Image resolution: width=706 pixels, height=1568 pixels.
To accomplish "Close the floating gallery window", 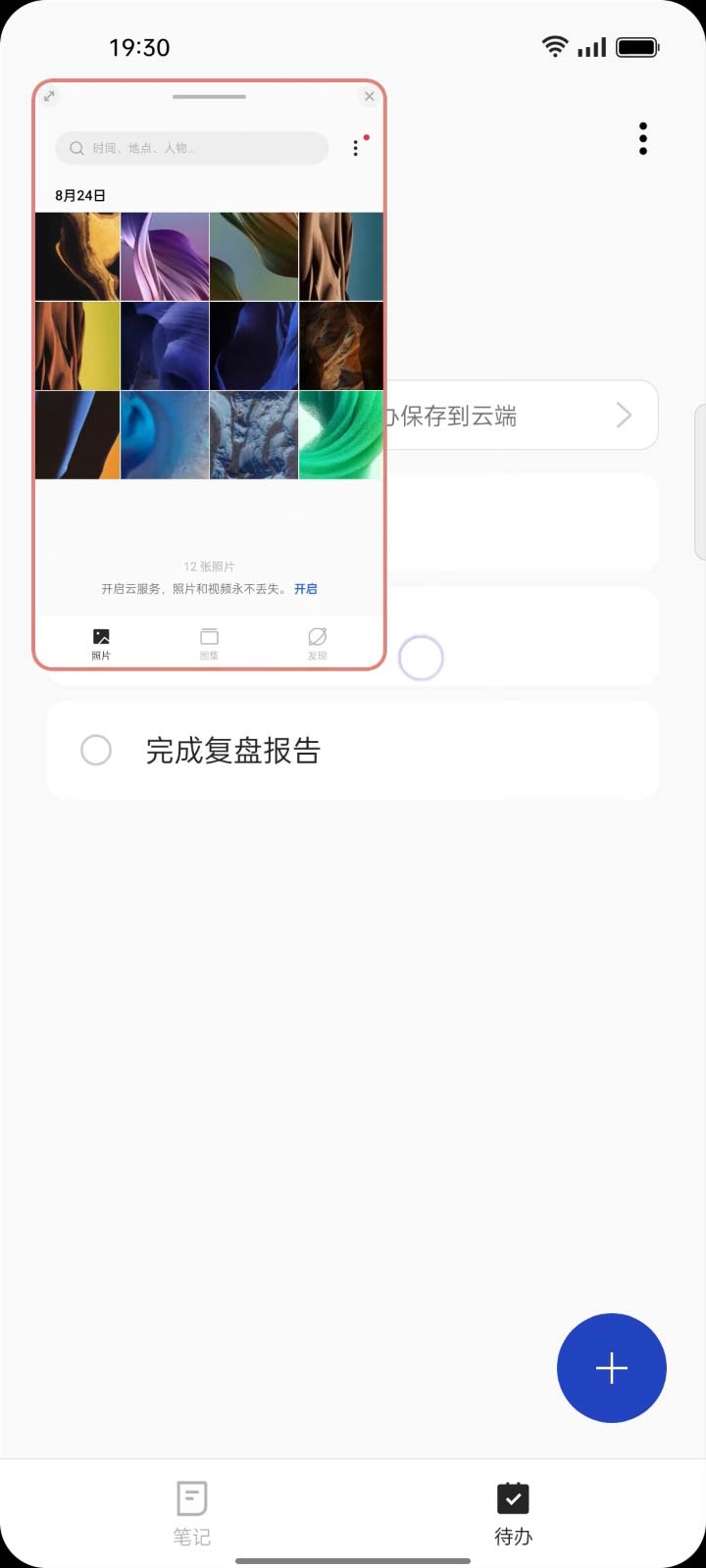I will (369, 96).
